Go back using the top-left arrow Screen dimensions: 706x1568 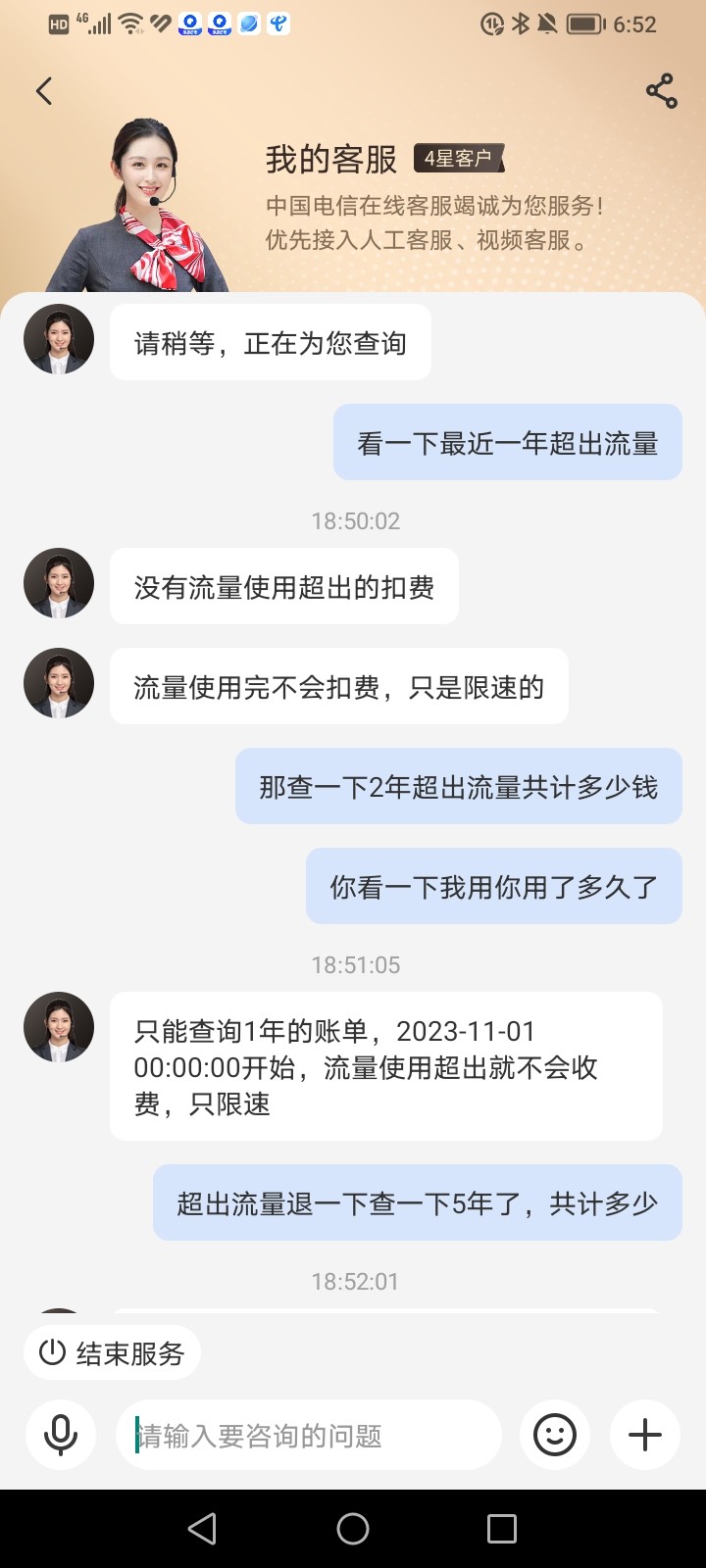(44, 91)
